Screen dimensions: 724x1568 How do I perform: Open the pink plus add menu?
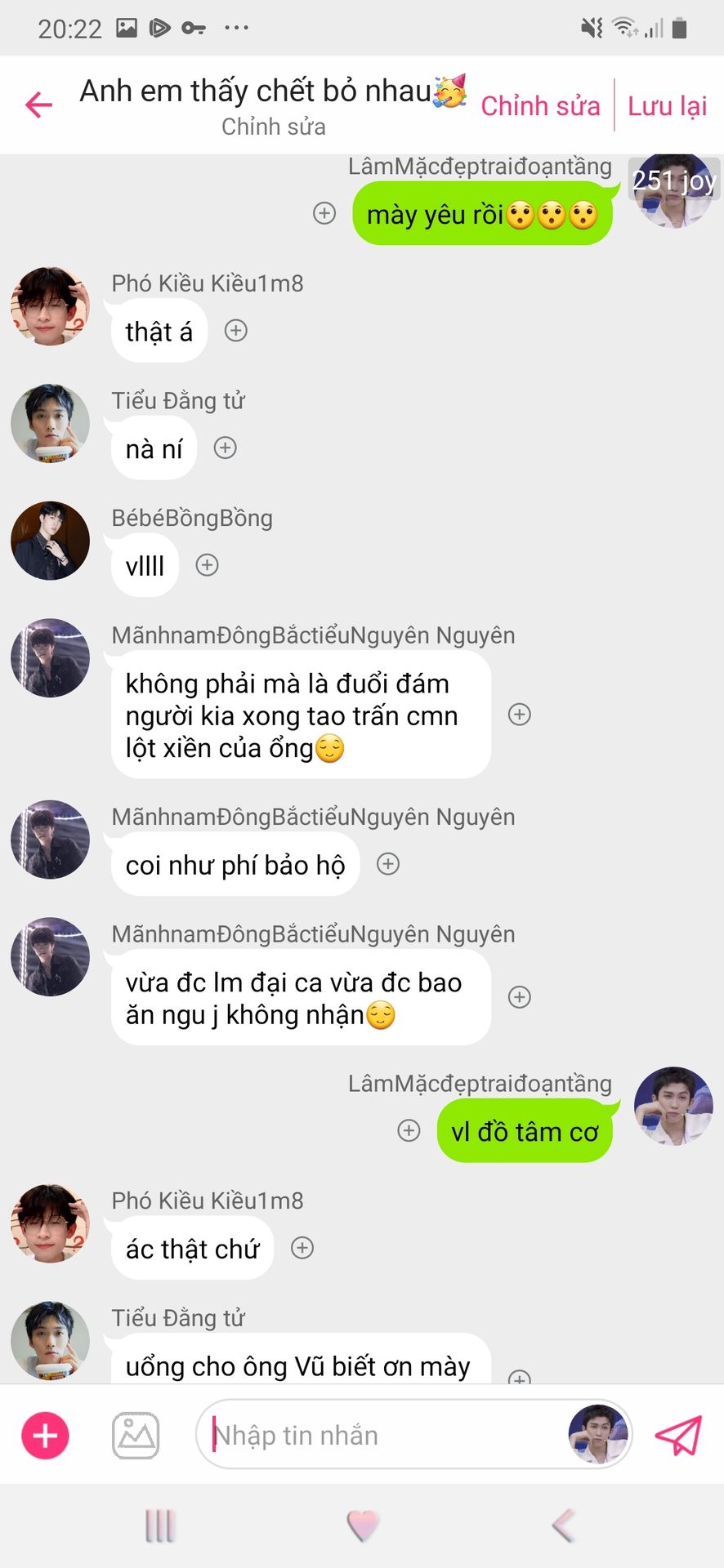[x=45, y=1435]
